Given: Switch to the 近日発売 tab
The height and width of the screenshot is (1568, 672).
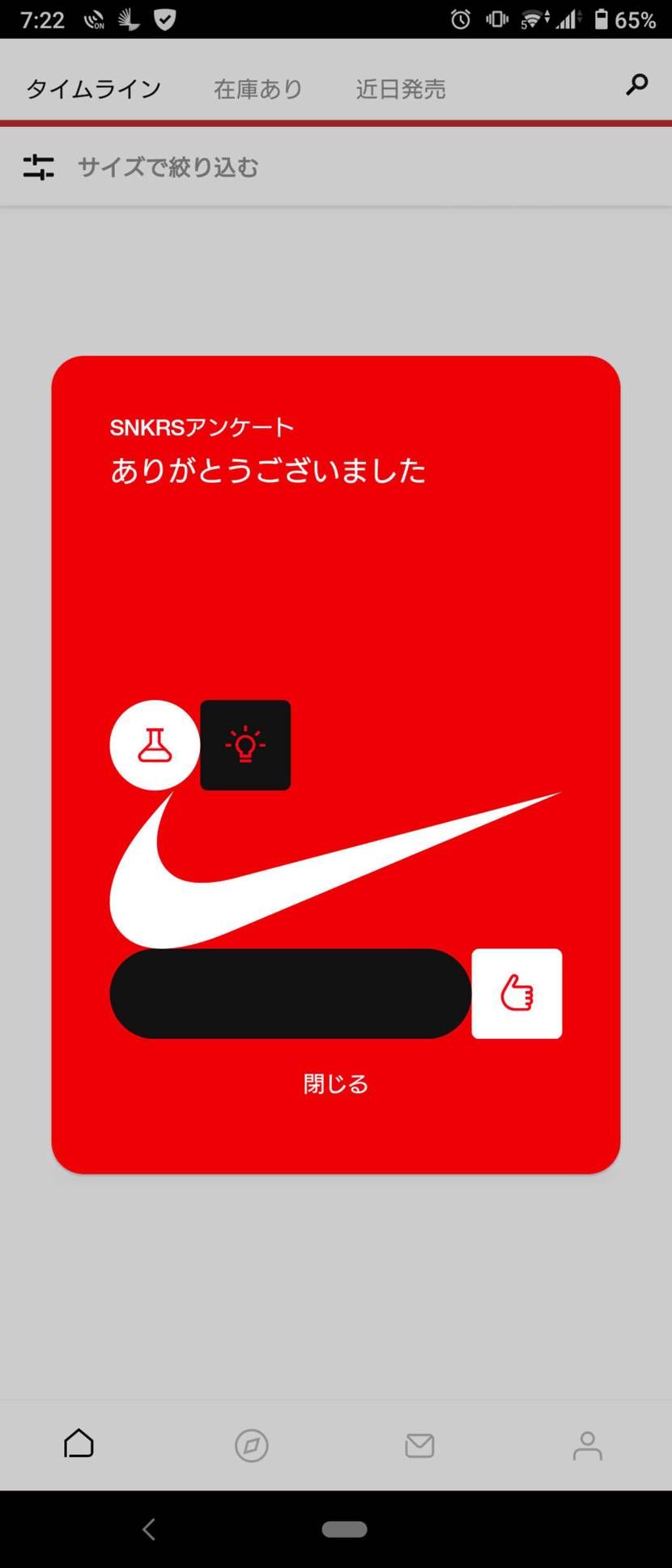Looking at the screenshot, I should [x=400, y=89].
